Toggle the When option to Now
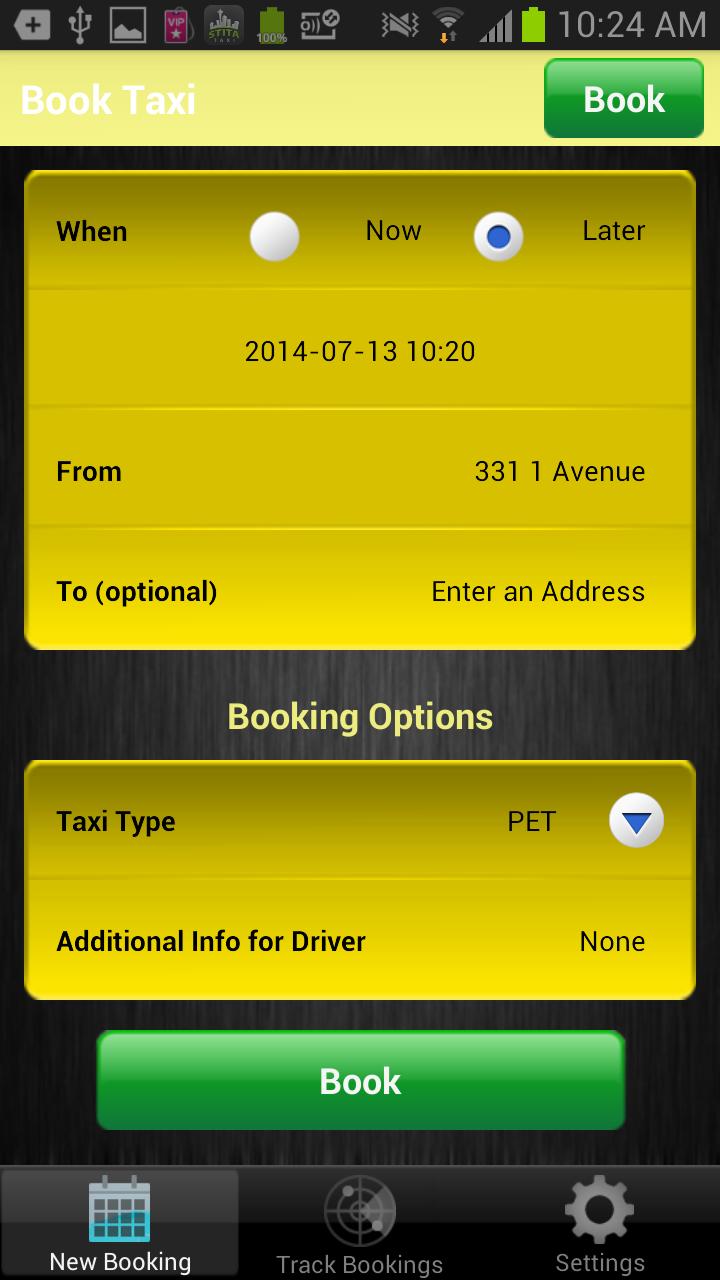The width and height of the screenshot is (720, 1280). [x=274, y=236]
